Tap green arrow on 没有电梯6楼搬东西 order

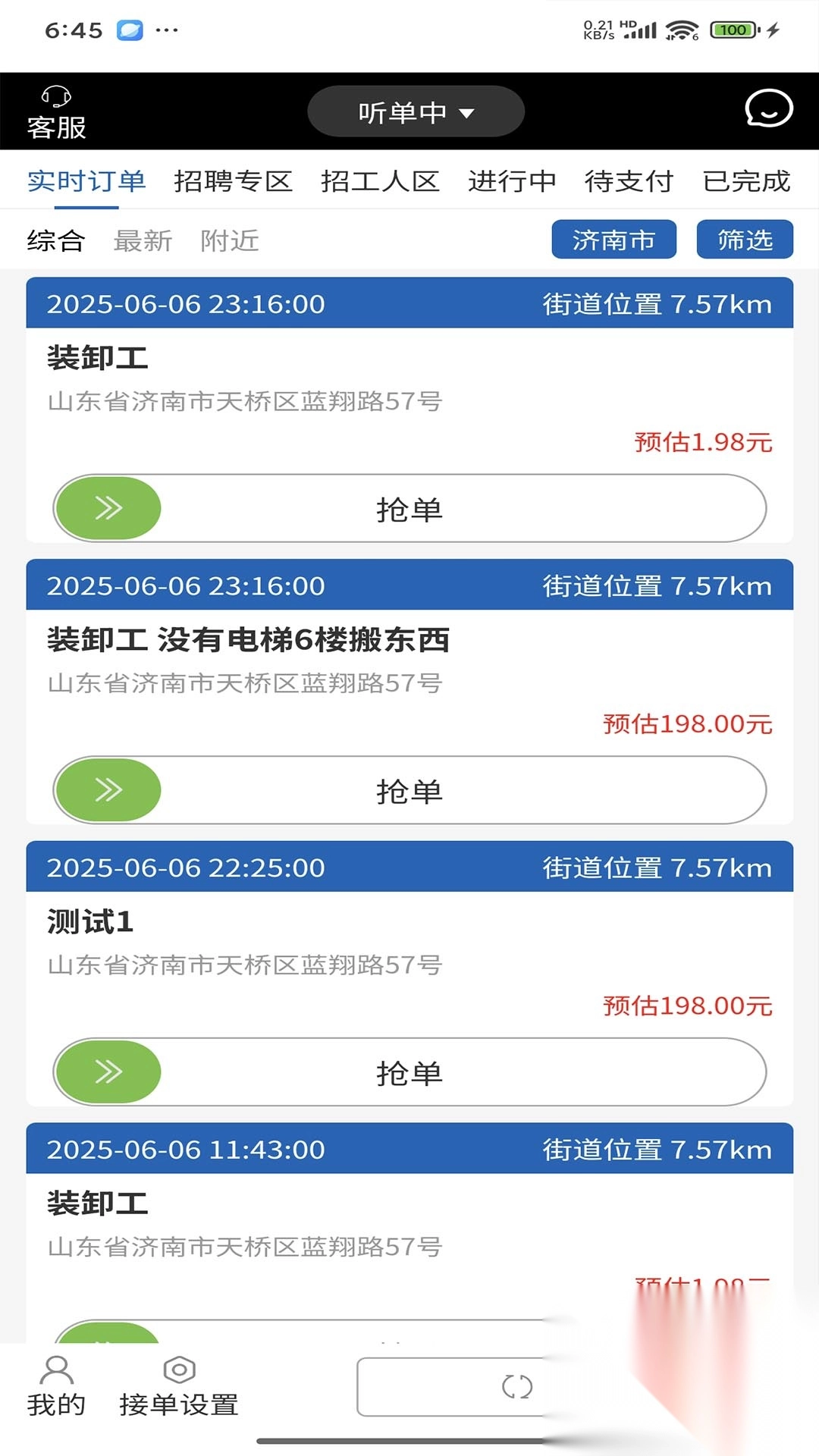pos(108,789)
